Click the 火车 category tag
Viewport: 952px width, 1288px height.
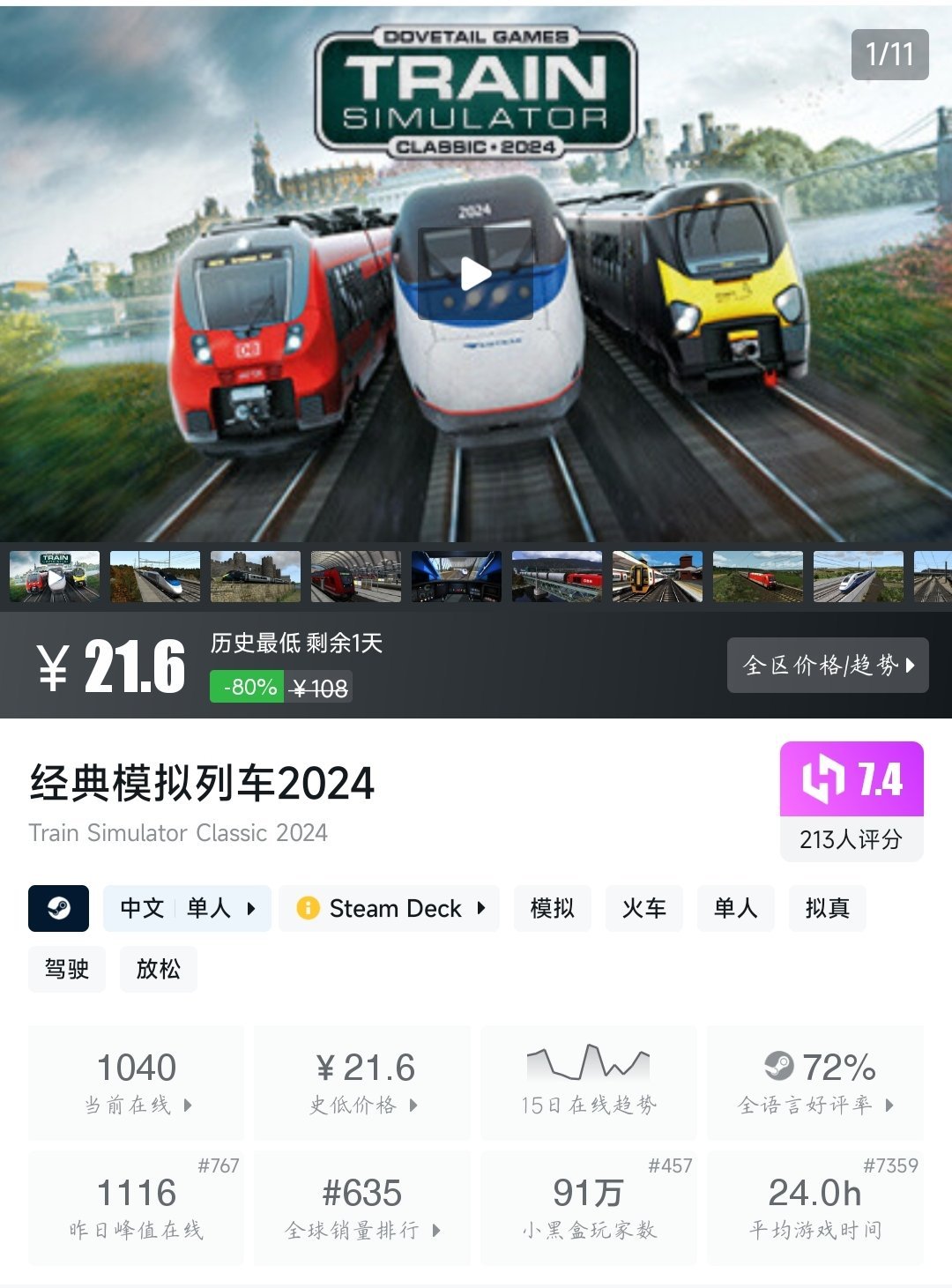coord(644,908)
